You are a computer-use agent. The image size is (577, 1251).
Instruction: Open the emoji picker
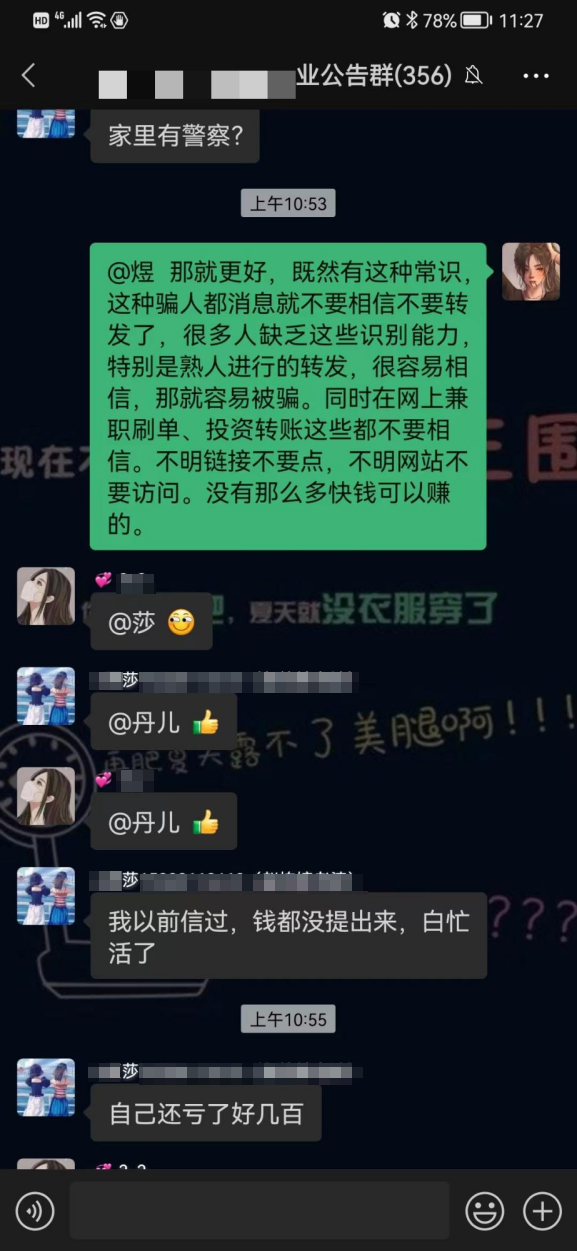pos(485,1212)
